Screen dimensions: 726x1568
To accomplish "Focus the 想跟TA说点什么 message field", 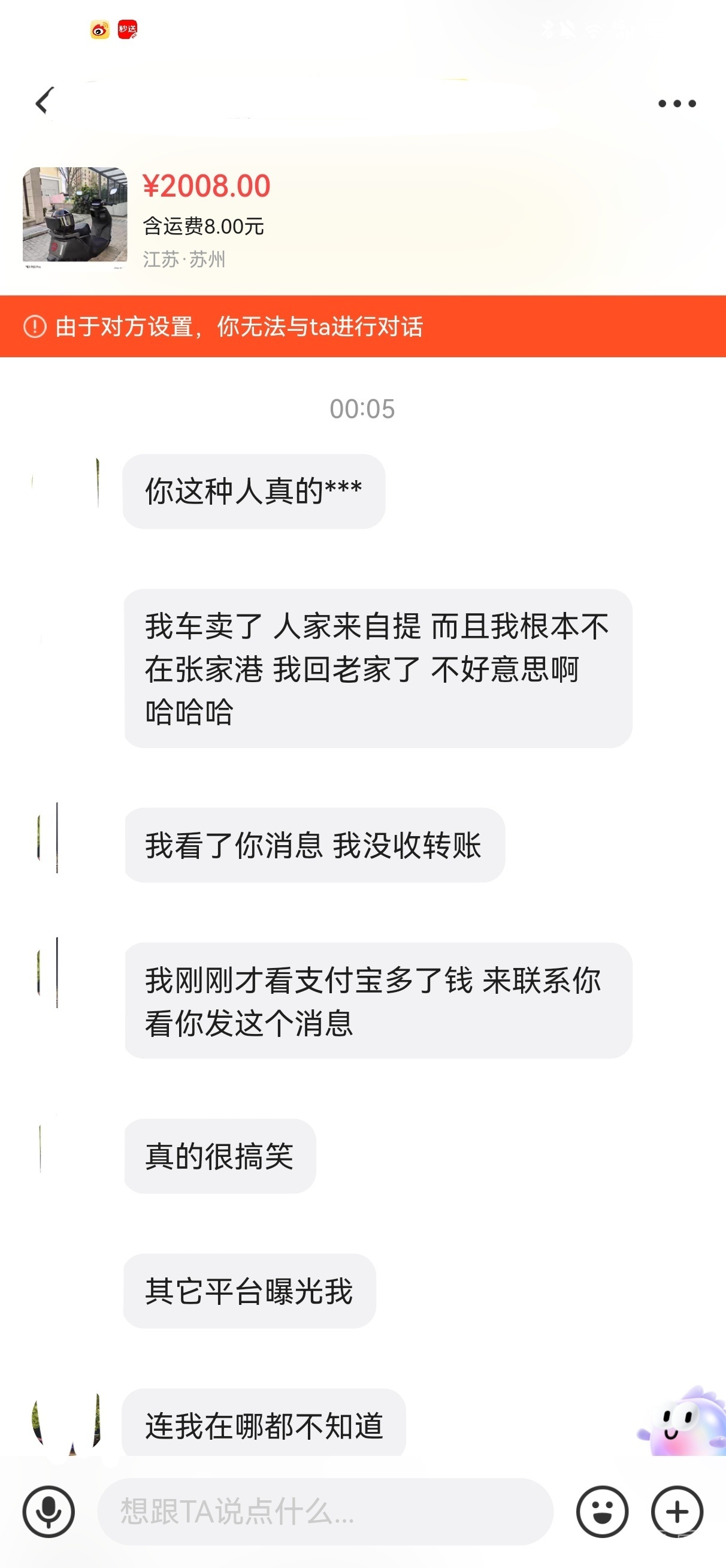I will point(325,1512).
